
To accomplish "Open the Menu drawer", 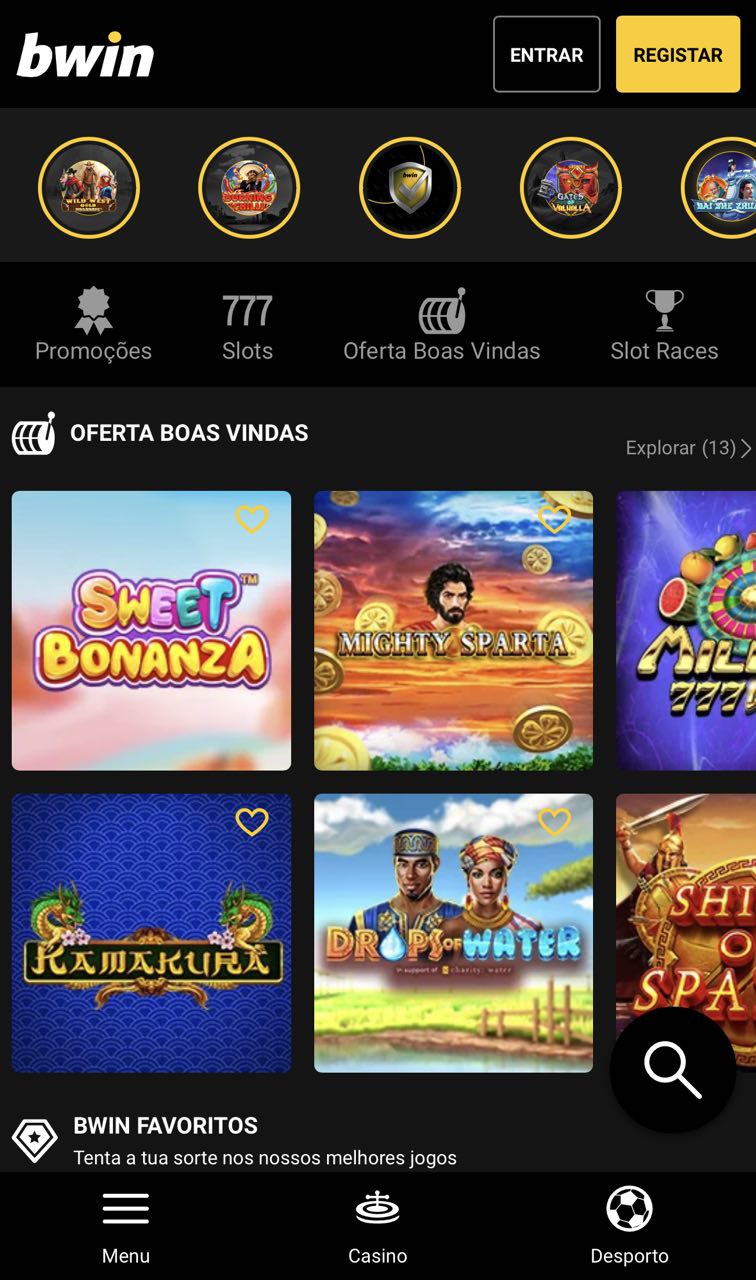I will click(126, 1226).
